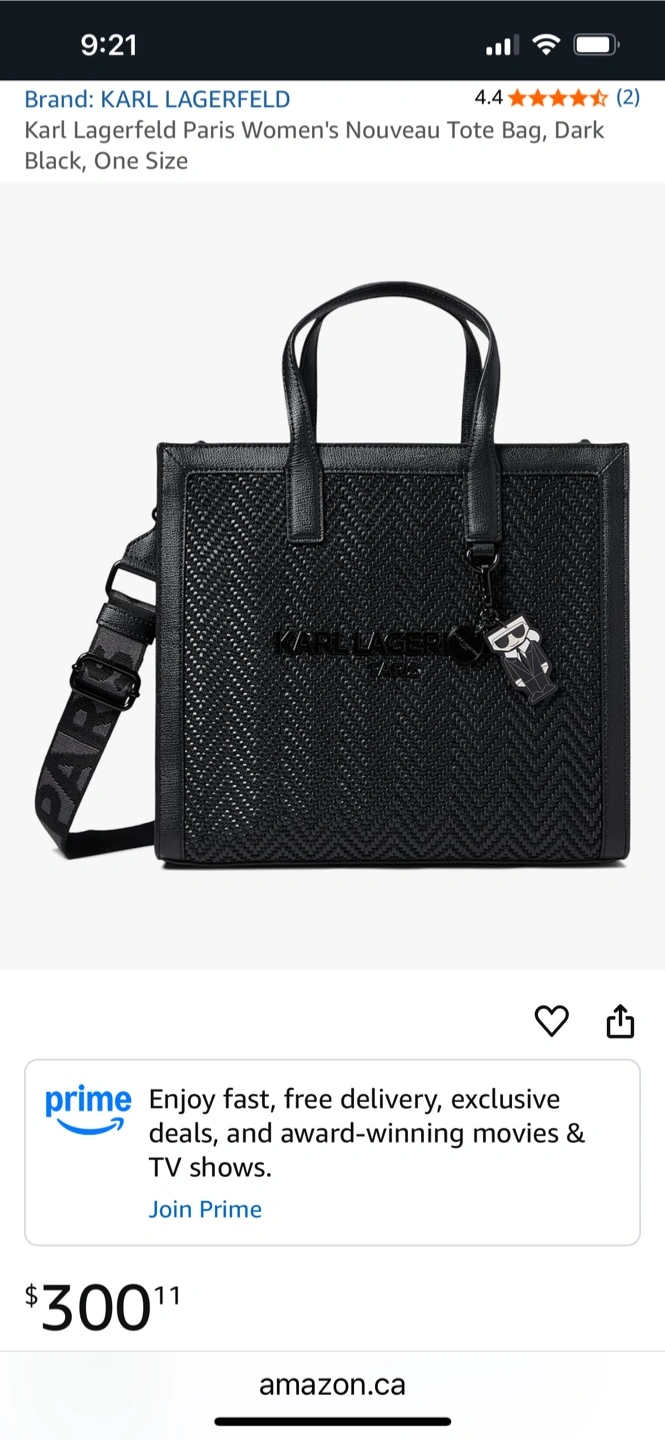Add item to wish list heart
Screen dimensions: 665x1440
(x=551, y=1021)
